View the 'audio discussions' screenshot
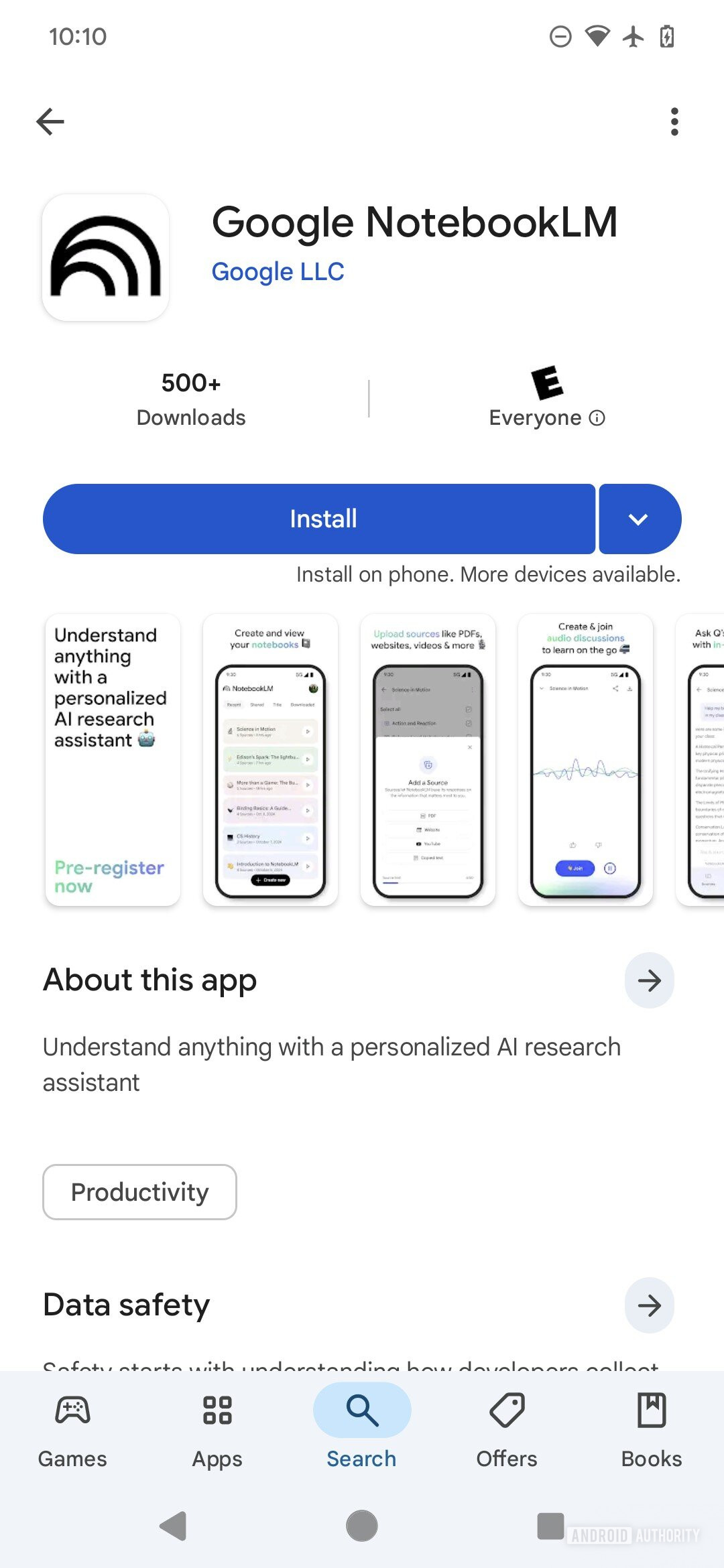The height and width of the screenshot is (1568, 724). click(585, 760)
